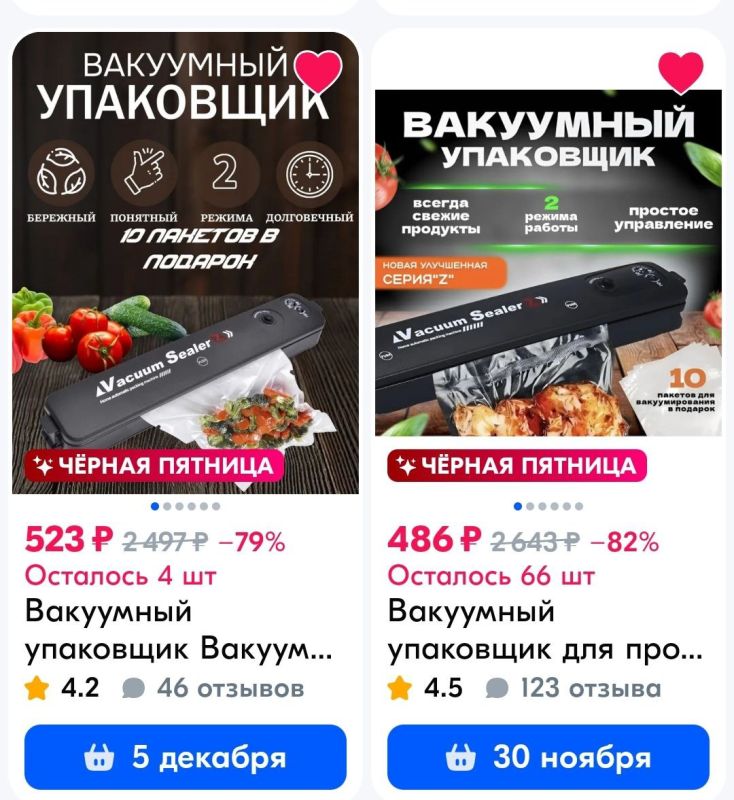Click the 486 ₽ discounted price
The image size is (734, 800).
[425, 543]
